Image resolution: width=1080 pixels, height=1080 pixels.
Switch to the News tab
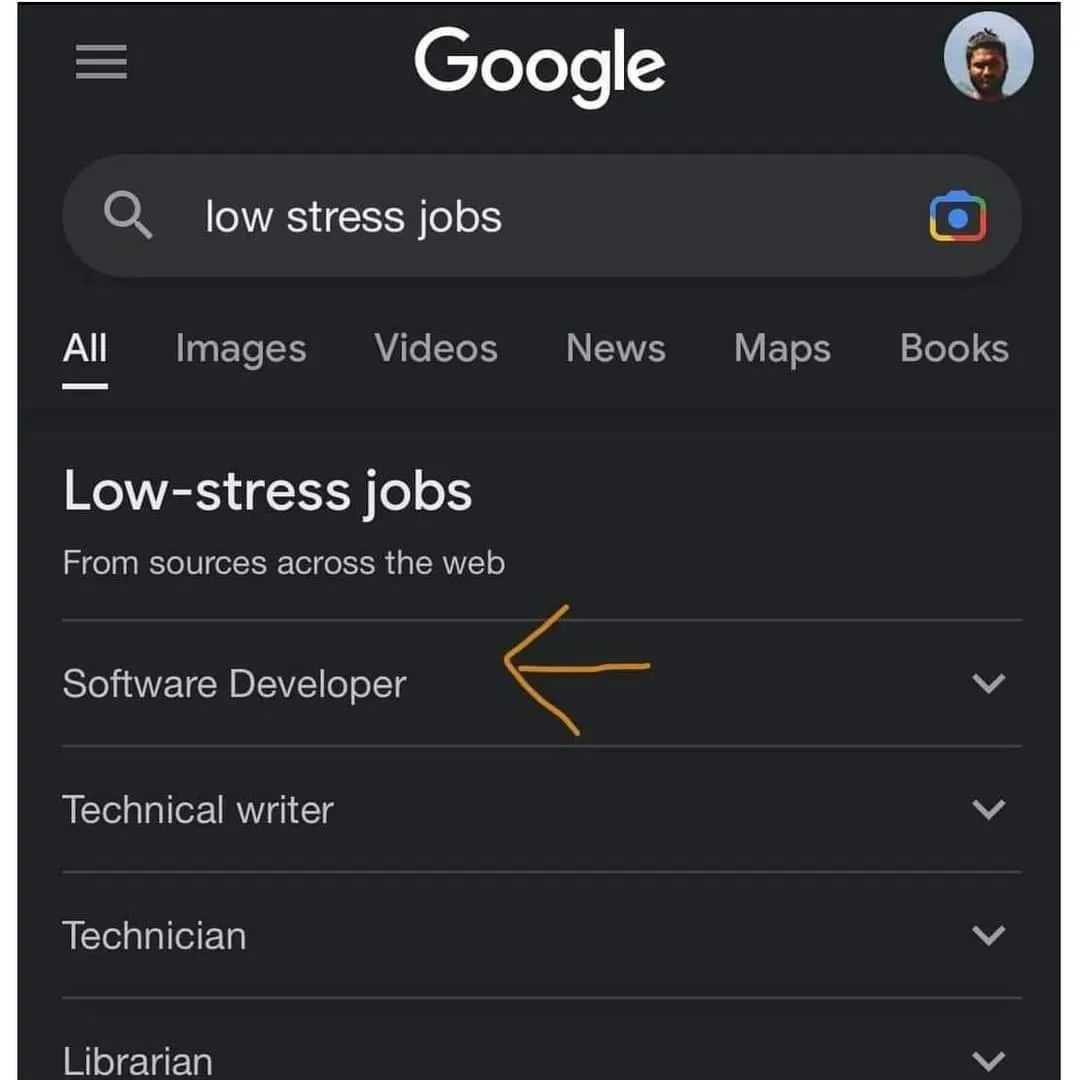point(615,349)
